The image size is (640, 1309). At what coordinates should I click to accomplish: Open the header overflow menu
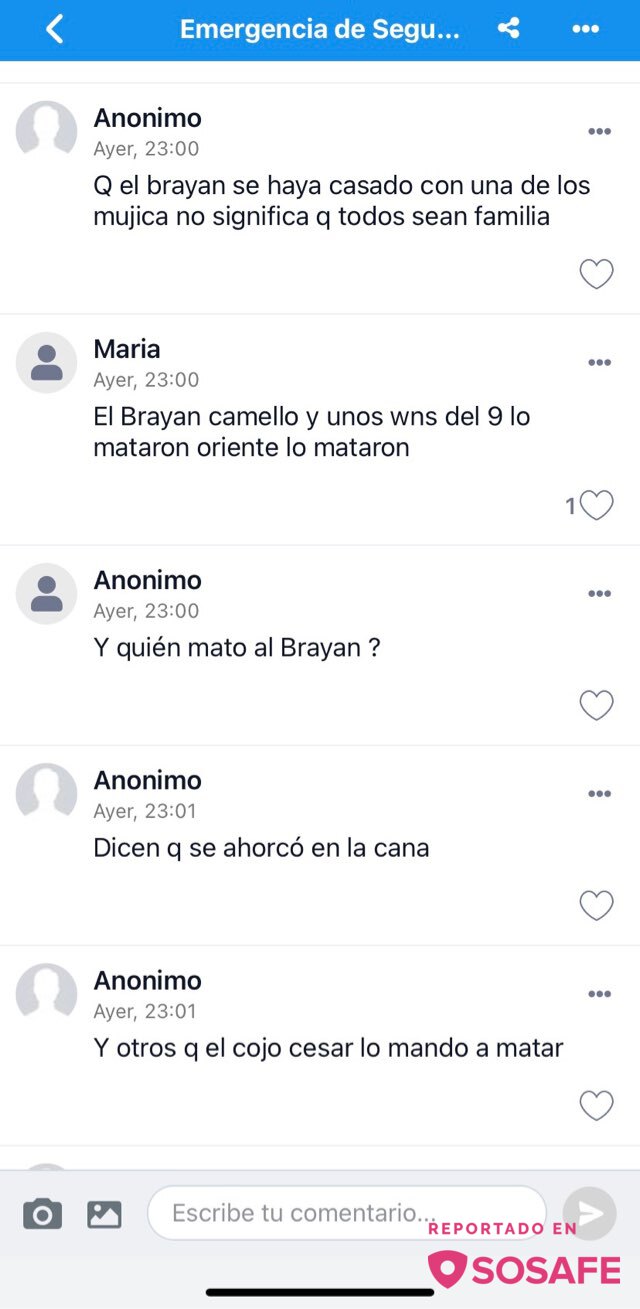[x=585, y=29]
